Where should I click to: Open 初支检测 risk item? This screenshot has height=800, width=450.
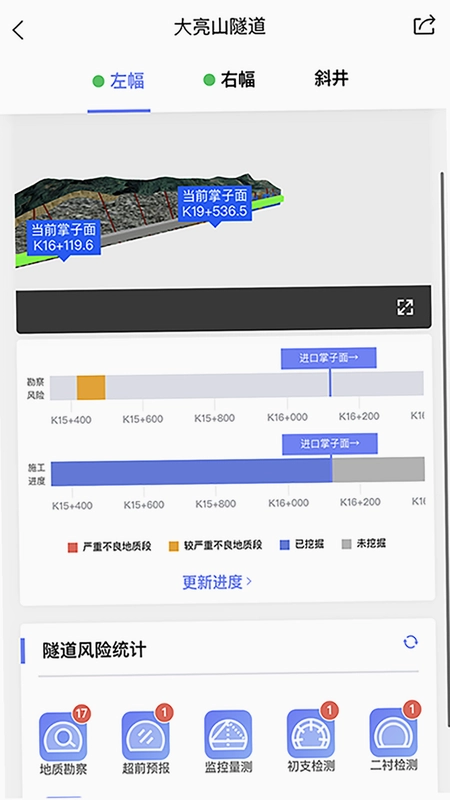pos(311,740)
